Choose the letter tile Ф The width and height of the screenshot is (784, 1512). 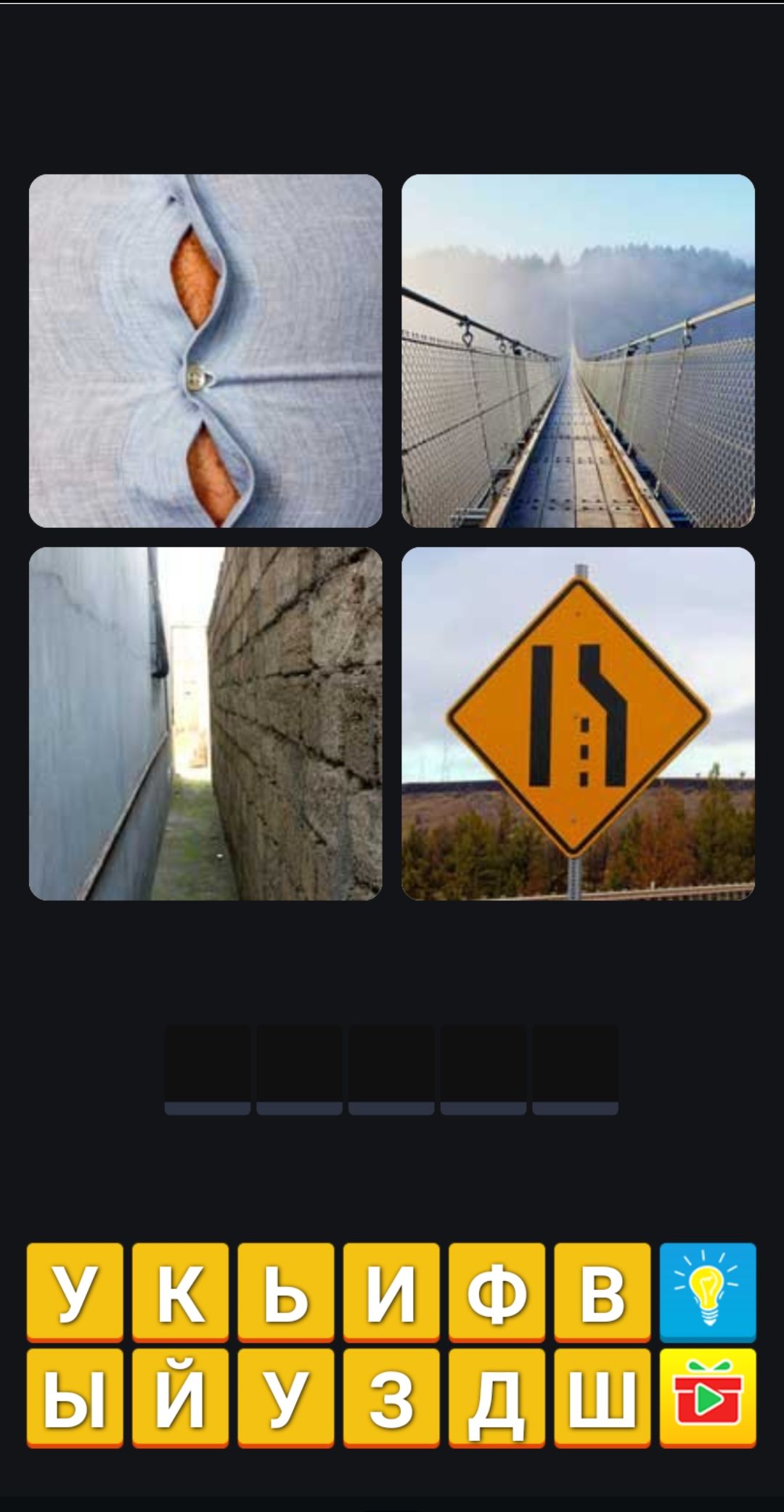(497, 1291)
